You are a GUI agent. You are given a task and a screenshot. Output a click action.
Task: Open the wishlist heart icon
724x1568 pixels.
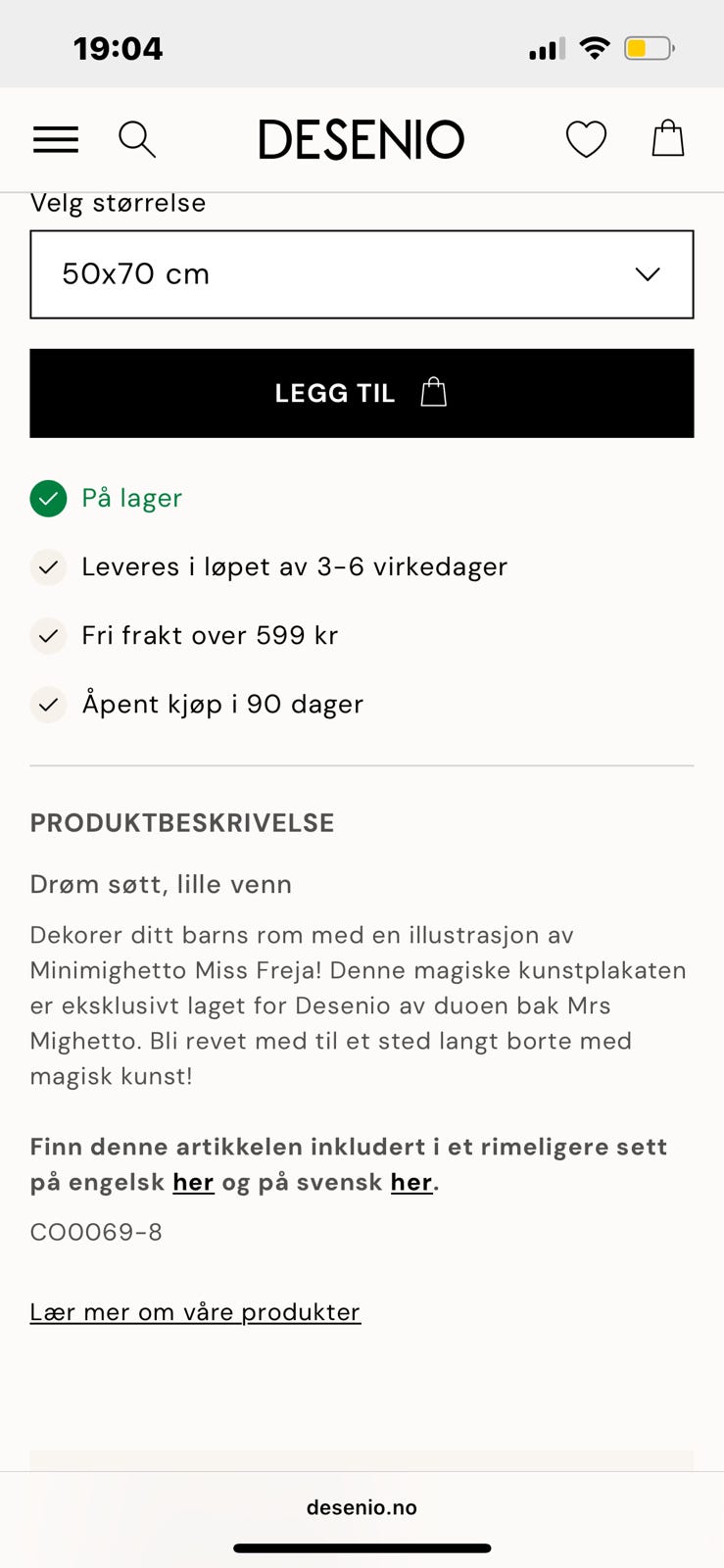click(586, 139)
